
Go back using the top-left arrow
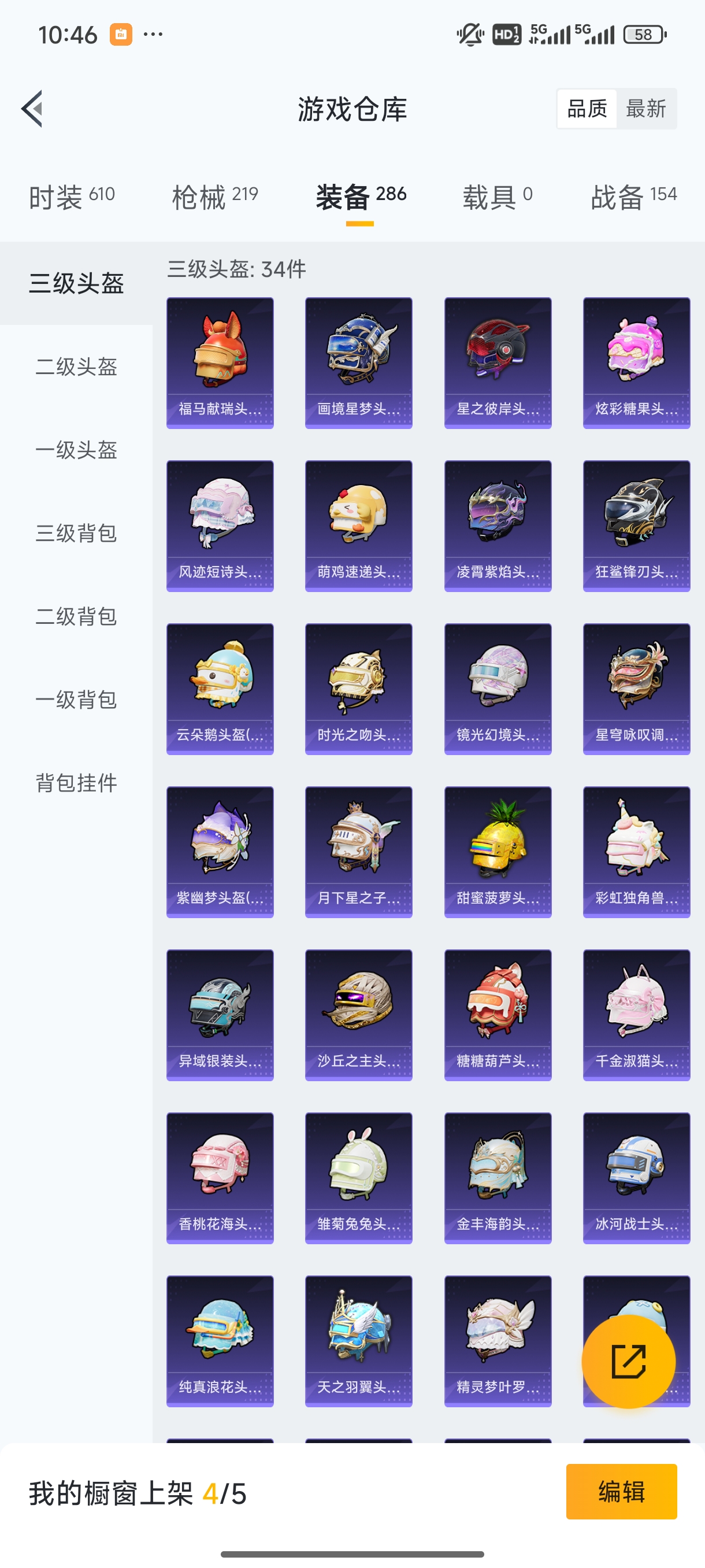pos(32,109)
